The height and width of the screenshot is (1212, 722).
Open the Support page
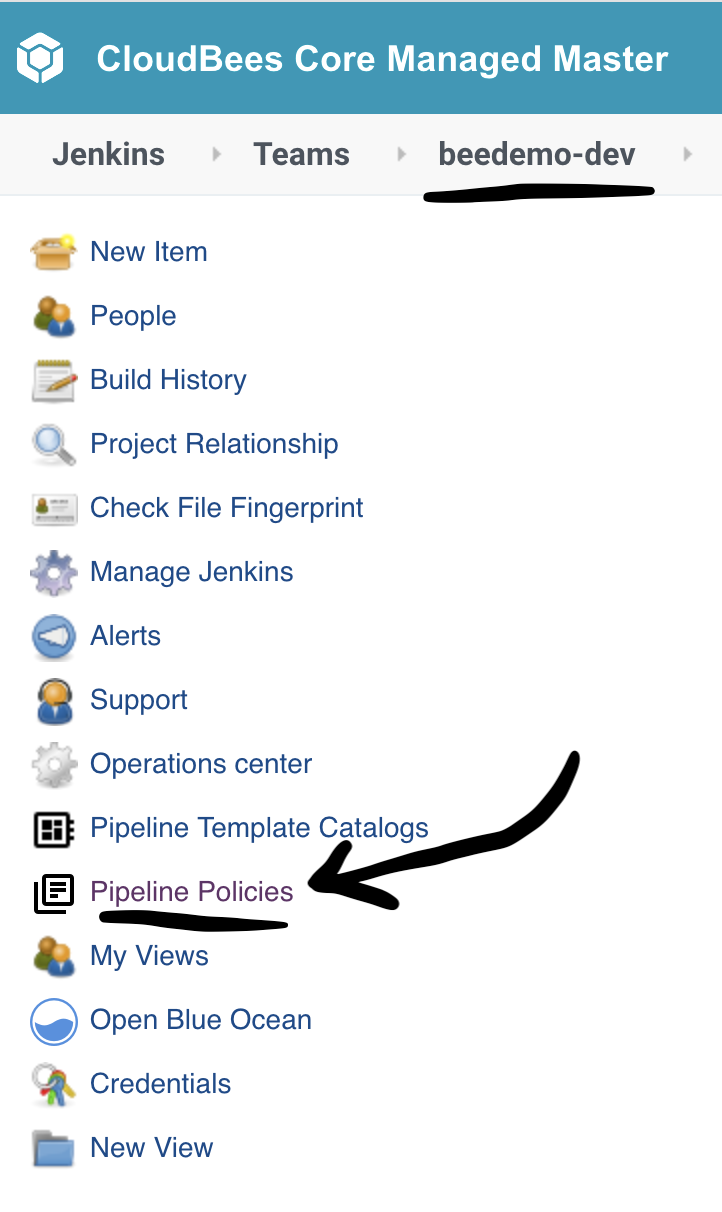coord(139,700)
